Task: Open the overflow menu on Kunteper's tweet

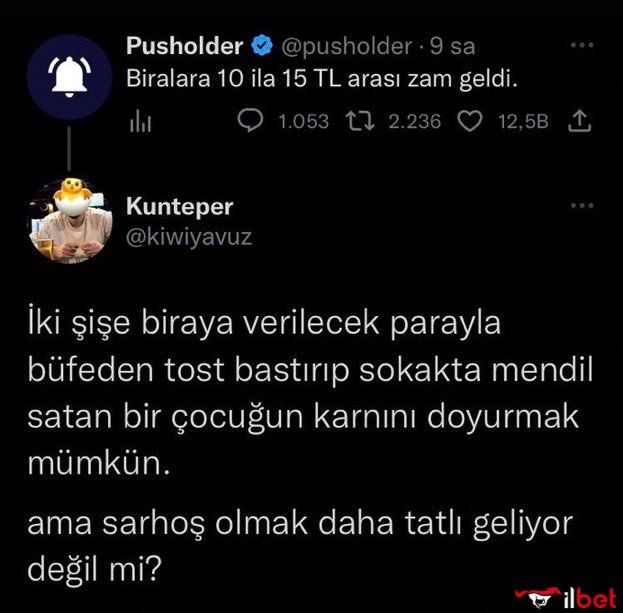Action: coord(581,205)
